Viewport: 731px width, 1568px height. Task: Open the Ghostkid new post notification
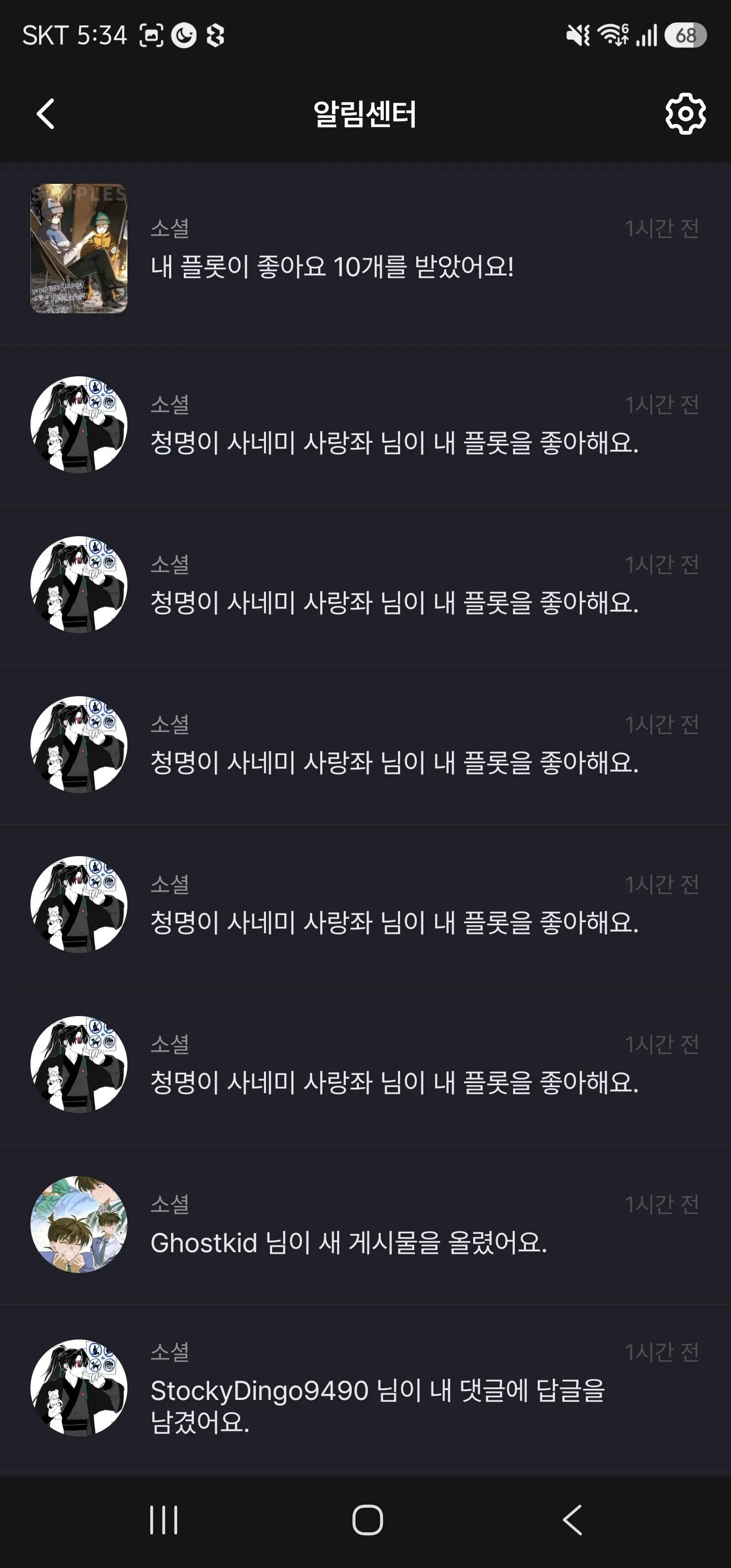365,1224
